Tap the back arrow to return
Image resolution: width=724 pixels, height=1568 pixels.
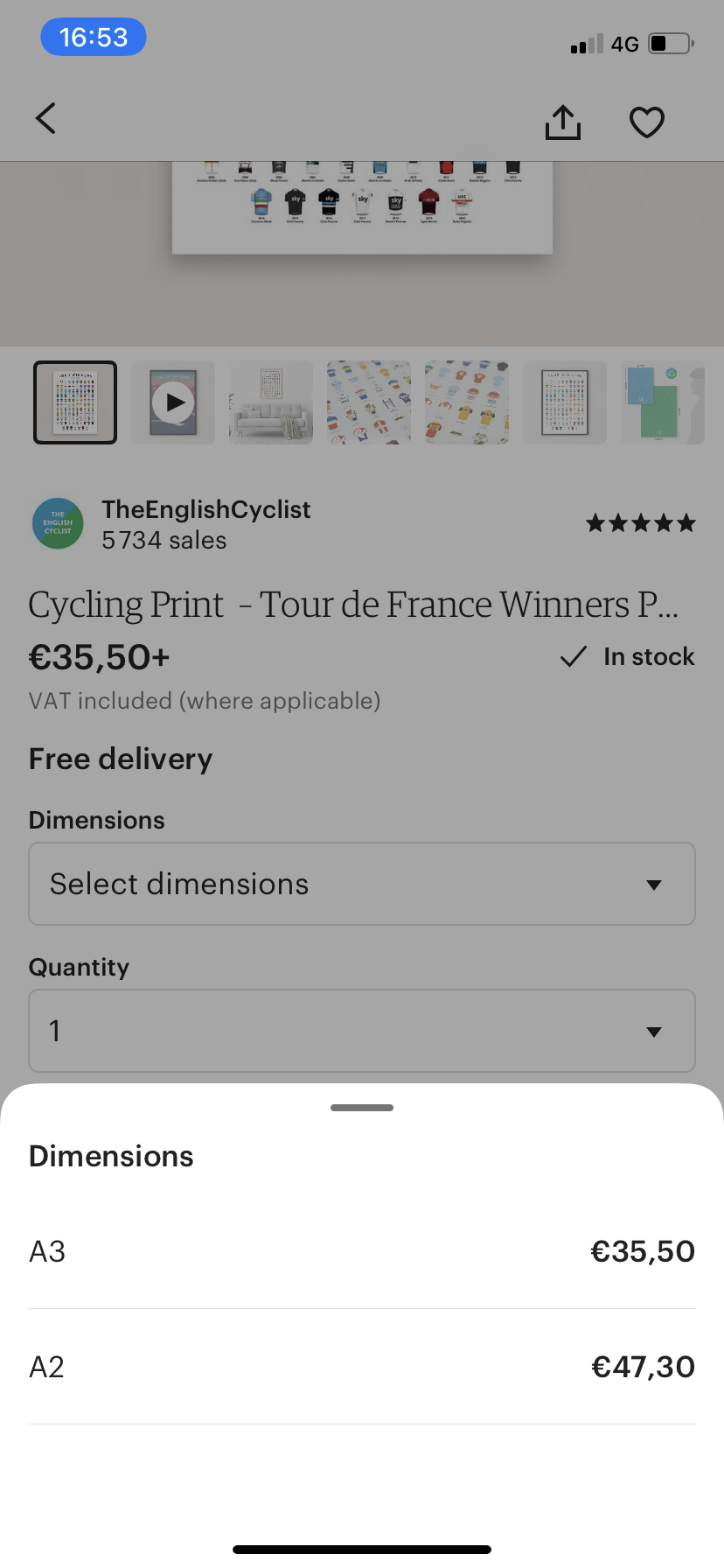[x=45, y=120]
